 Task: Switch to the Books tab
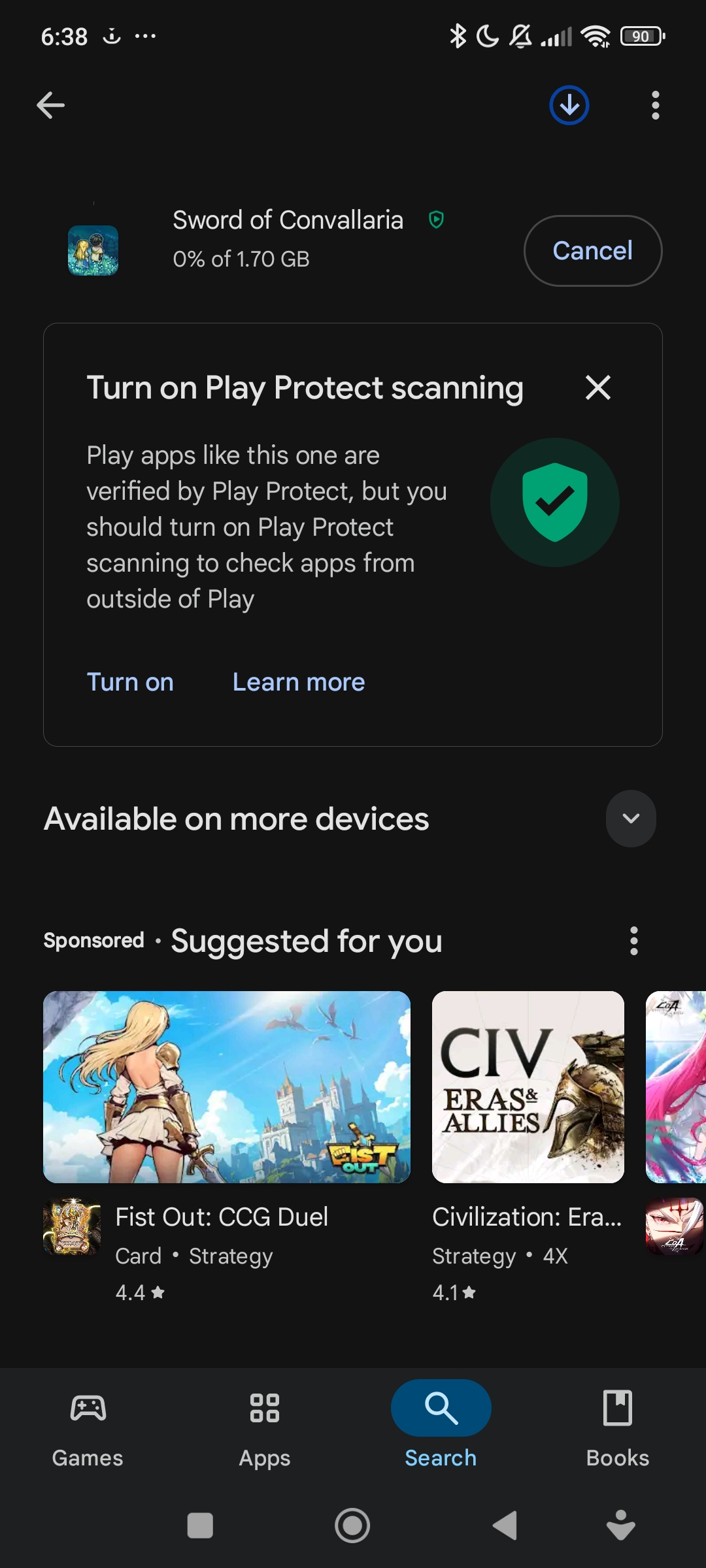click(x=618, y=1428)
